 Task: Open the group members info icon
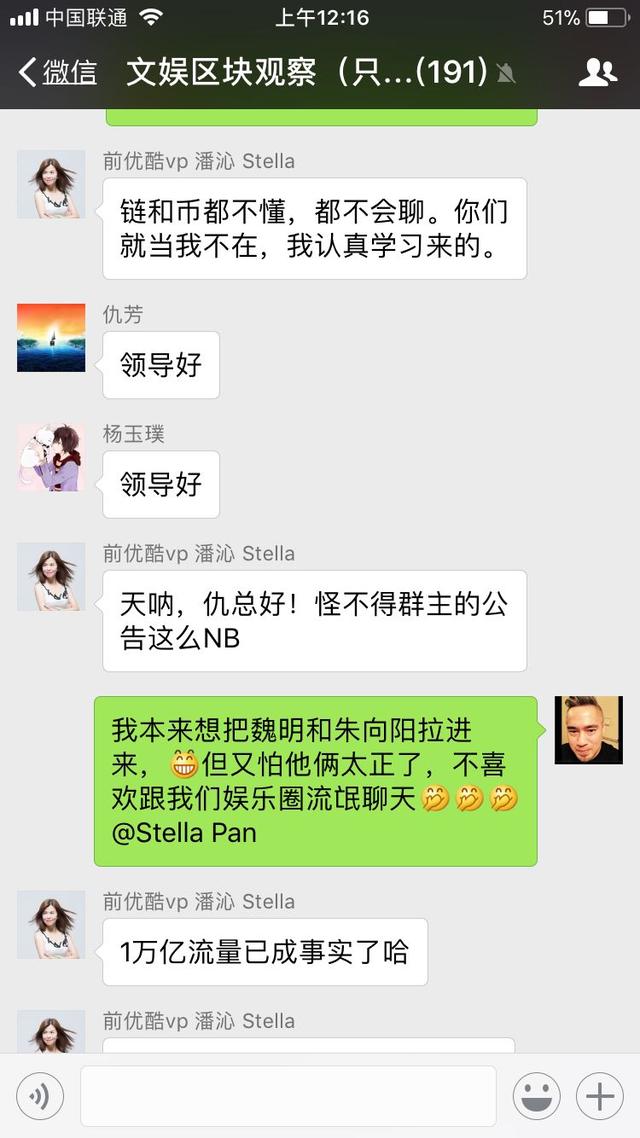point(597,72)
